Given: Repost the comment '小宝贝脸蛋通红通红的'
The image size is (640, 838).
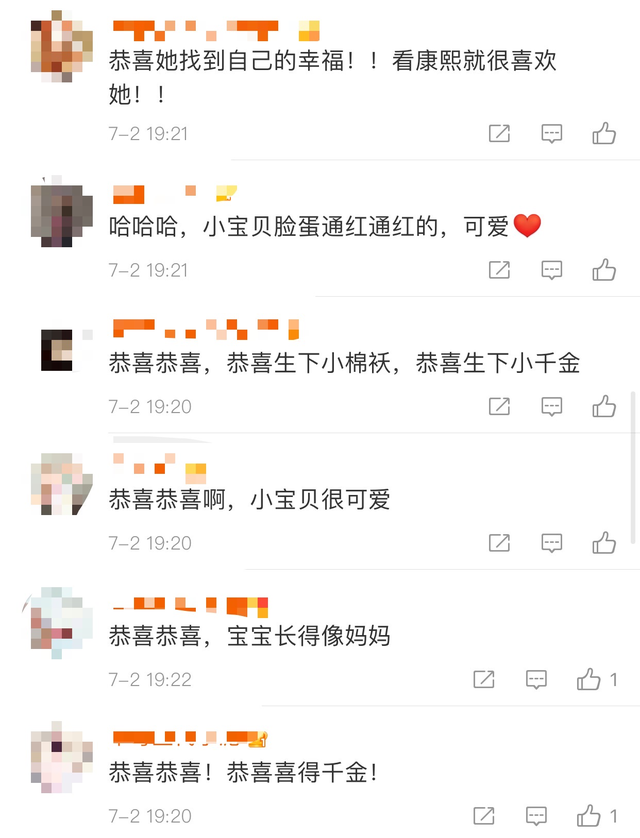Looking at the screenshot, I should coord(499,269).
